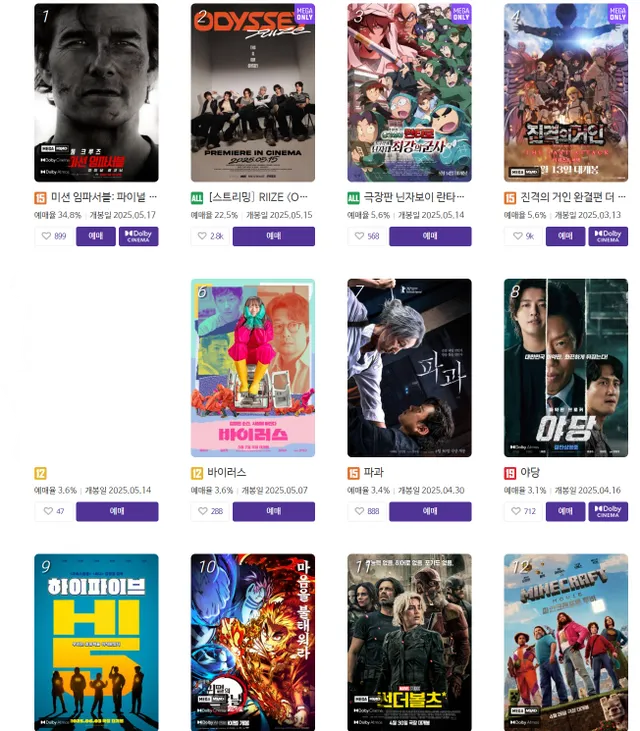Screen dimensions: 640x731
Task: Reserve tickets for 극장판 닌자보이 란타로
Action: click(430, 236)
